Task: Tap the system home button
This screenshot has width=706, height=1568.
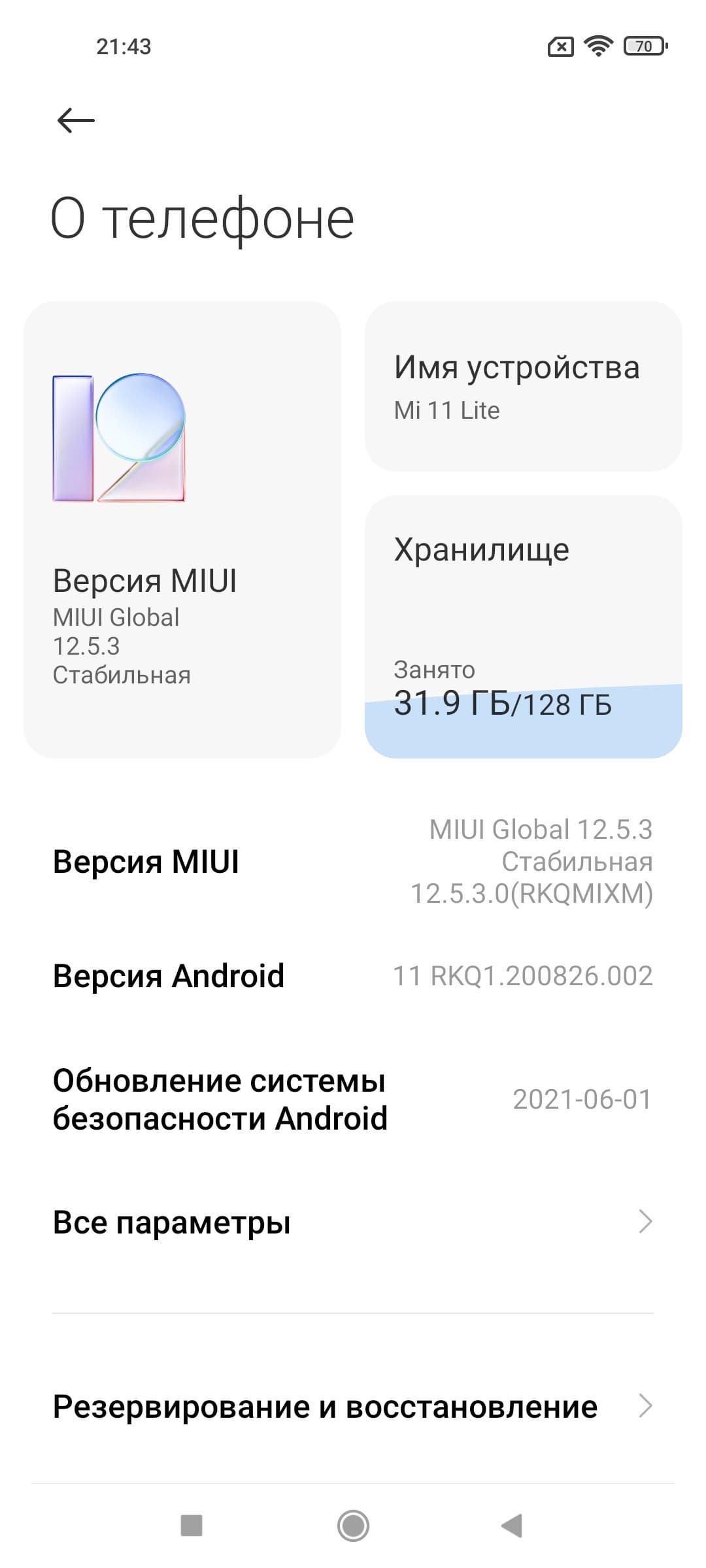Action: (353, 1526)
